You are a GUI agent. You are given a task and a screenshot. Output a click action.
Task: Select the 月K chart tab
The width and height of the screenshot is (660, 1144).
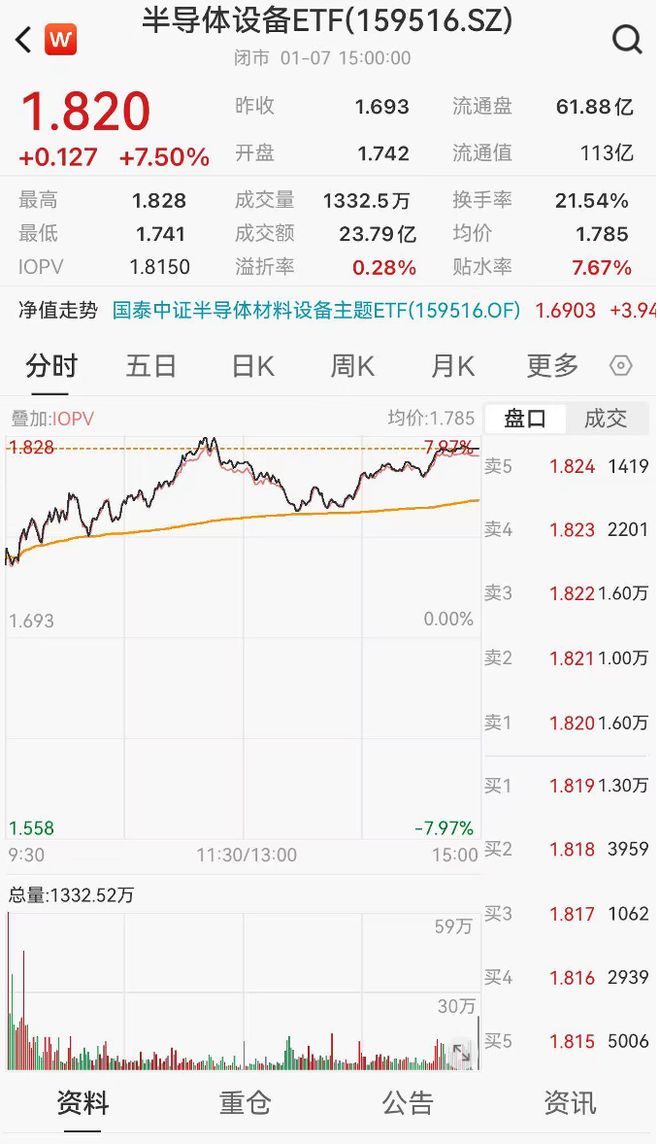click(x=452, y=366)
